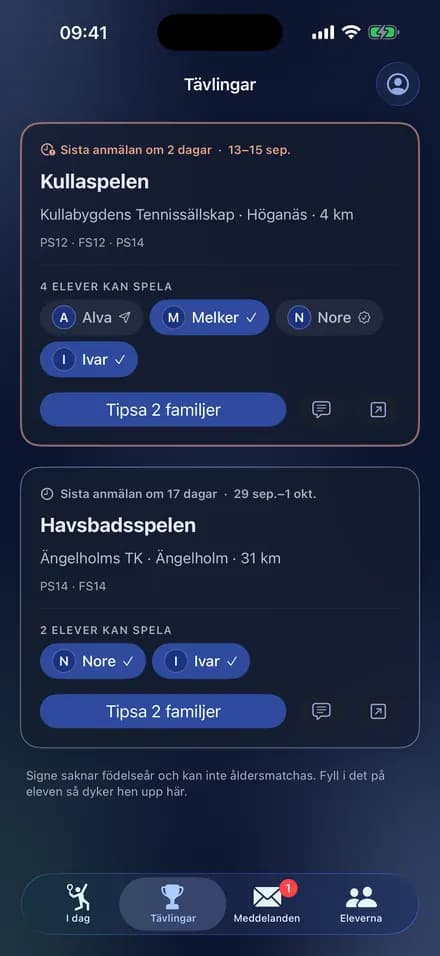The width and height of the screenshot is (440, 956).
Task: Switch to the Eleverna tab
Action: 361,904
